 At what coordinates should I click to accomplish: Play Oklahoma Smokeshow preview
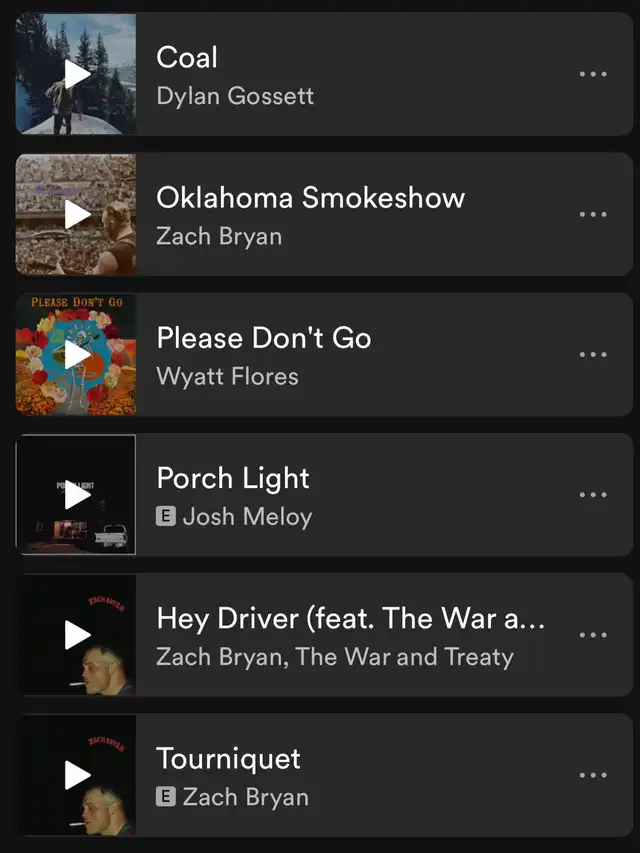click(77, 214)
